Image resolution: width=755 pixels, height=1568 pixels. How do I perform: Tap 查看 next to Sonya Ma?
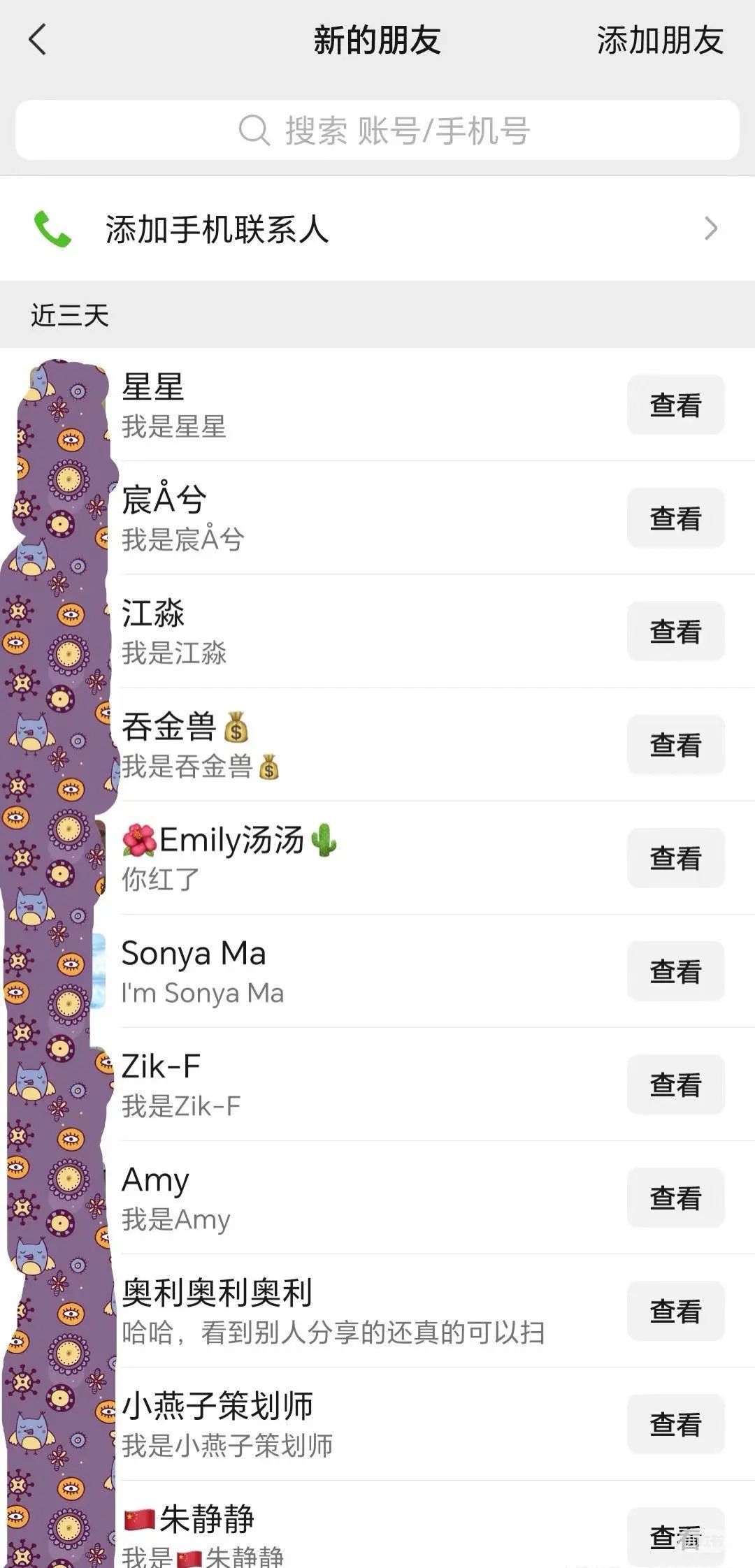click(x=675, y=971)
